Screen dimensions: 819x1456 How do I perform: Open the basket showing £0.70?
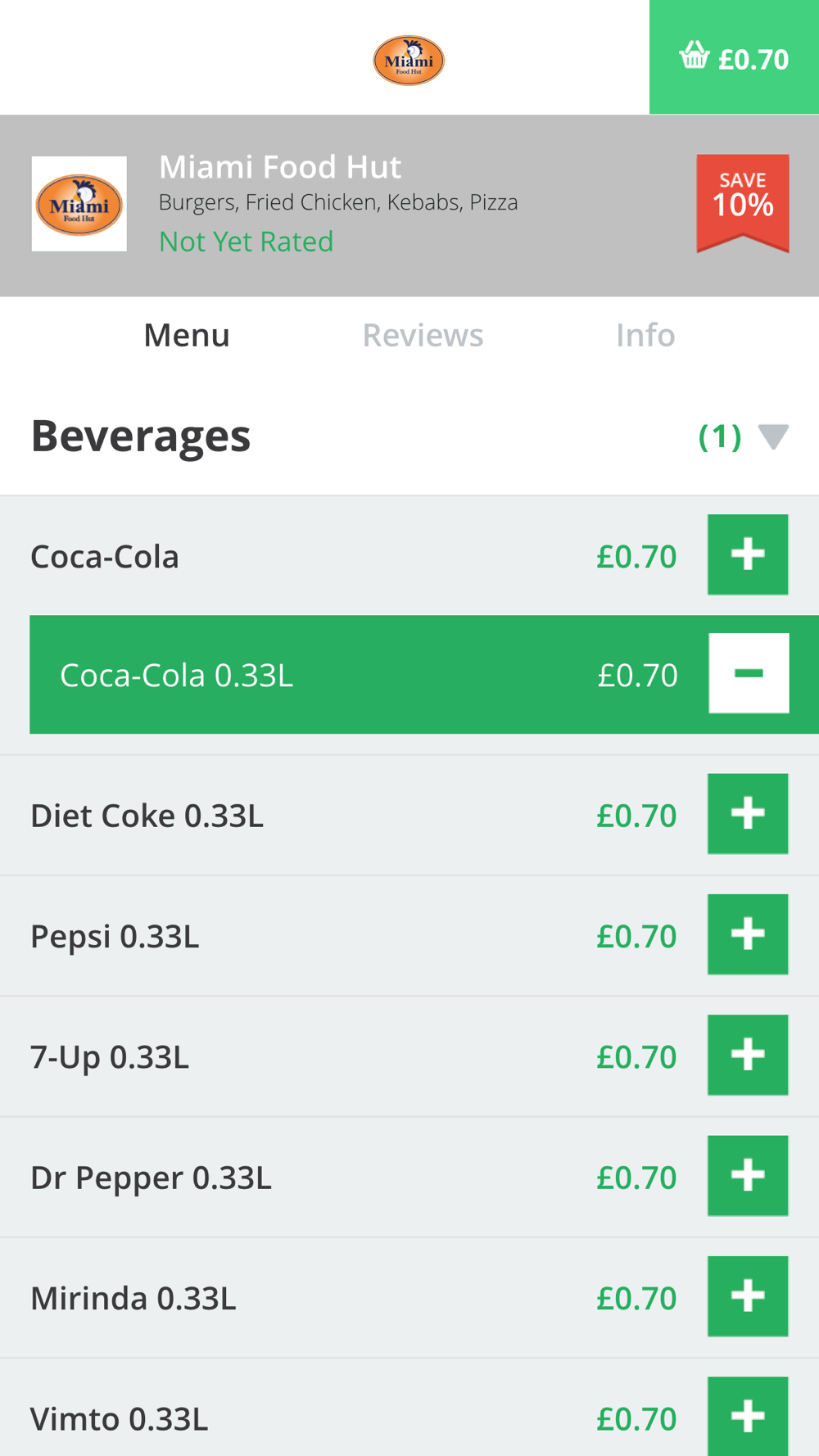(x=734, y=57)
